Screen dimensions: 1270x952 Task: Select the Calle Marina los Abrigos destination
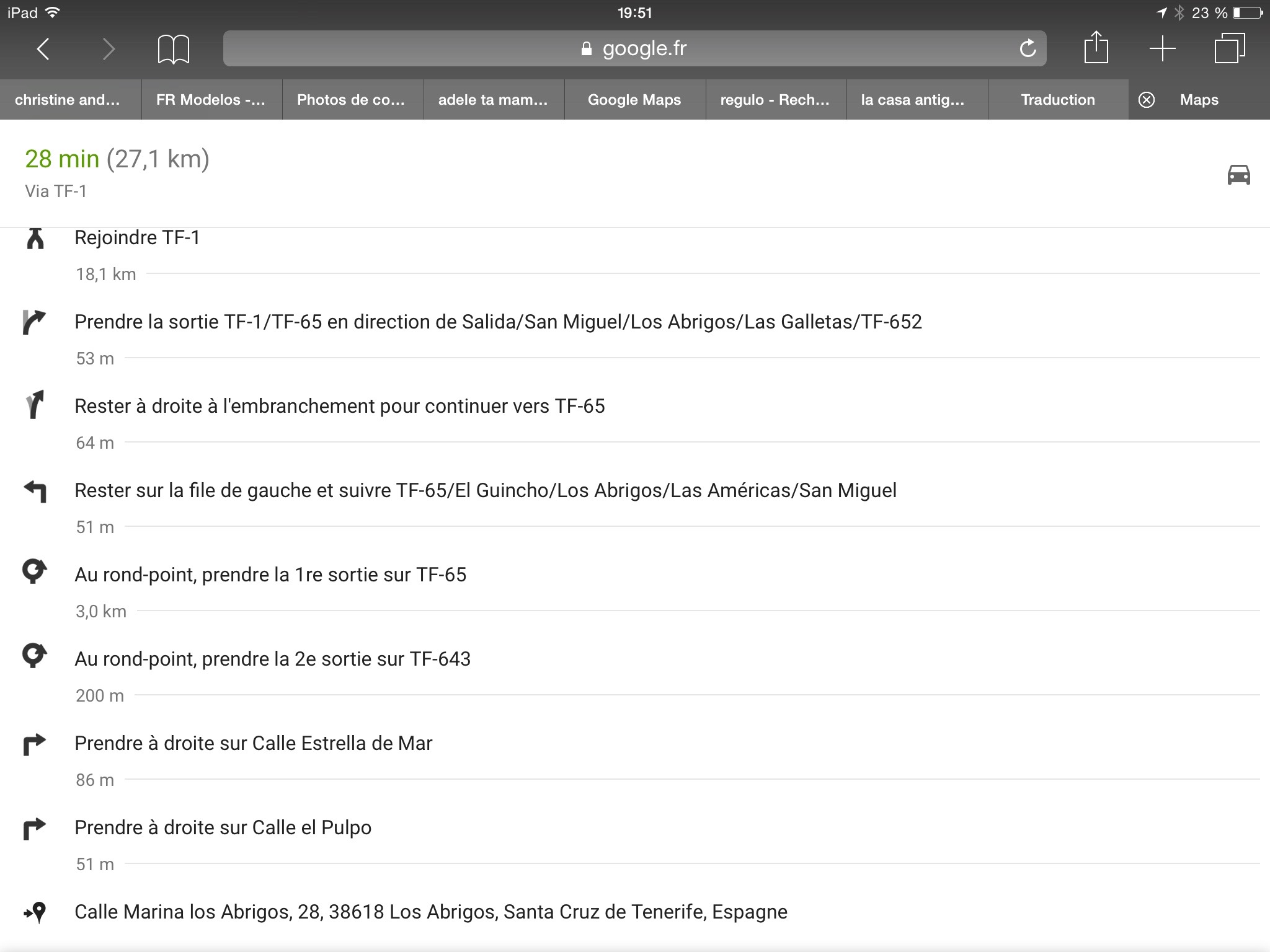click(430, 912)
